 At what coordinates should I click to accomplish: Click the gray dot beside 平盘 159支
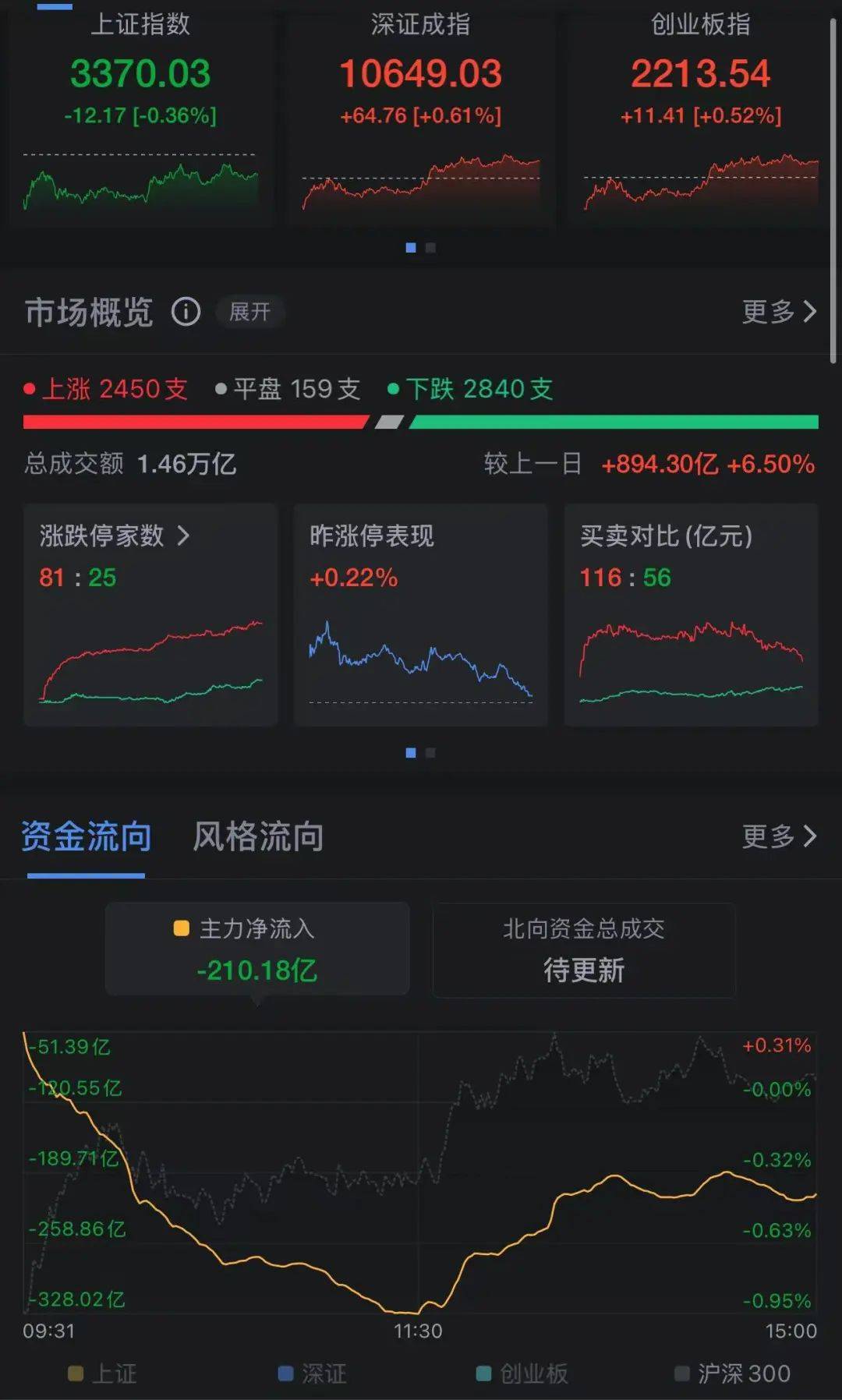(222, 387)
